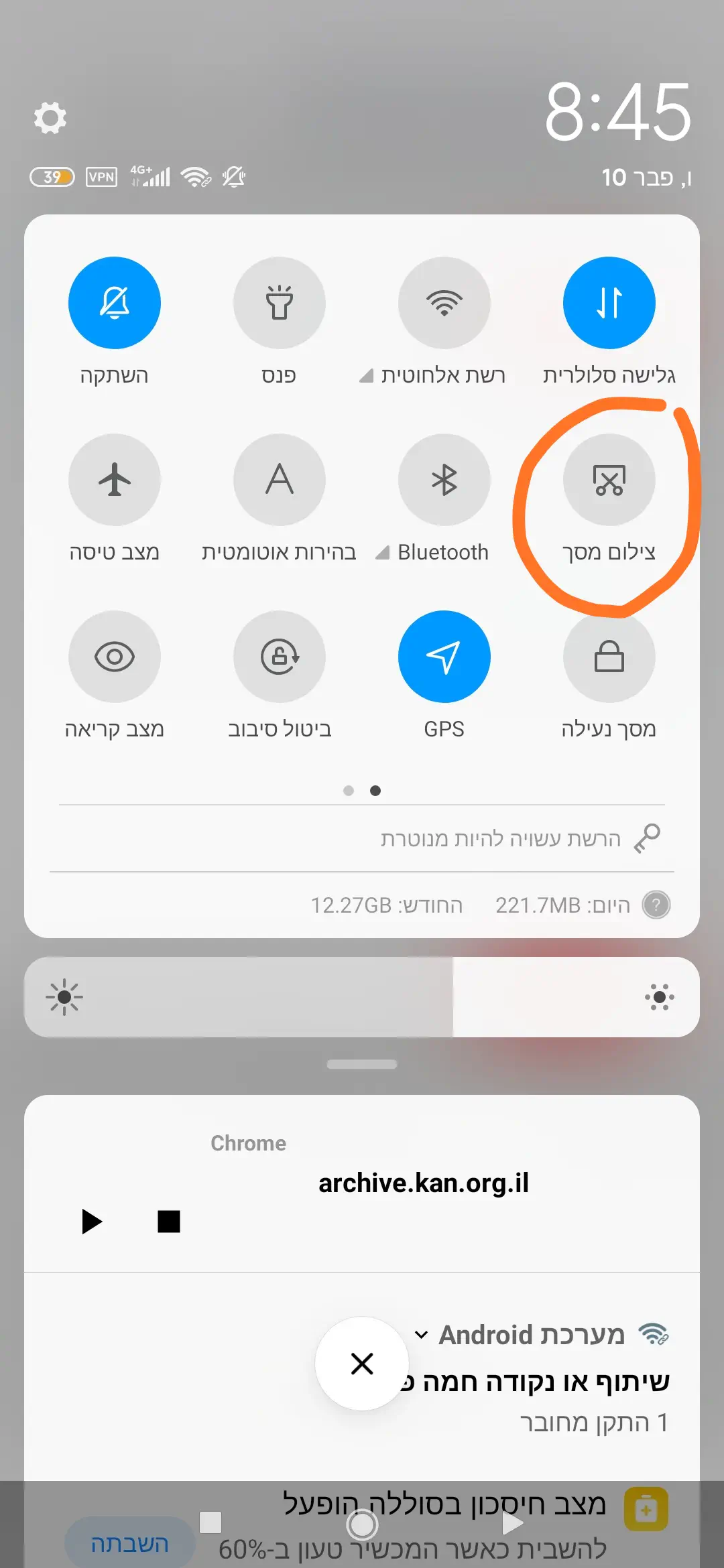Enable reading mode (מצב קריאה)

(115, 657)
